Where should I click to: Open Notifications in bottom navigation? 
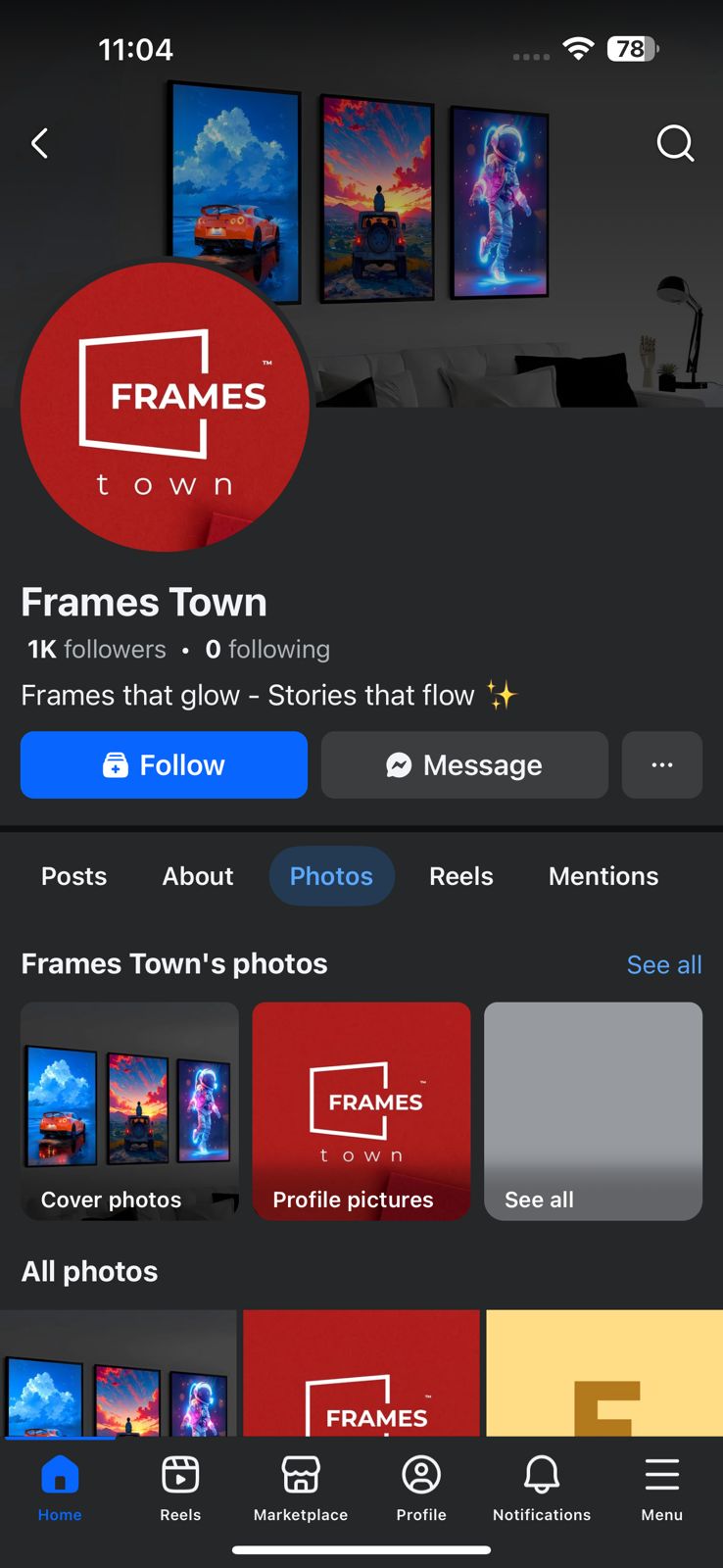click(542, 1487)
